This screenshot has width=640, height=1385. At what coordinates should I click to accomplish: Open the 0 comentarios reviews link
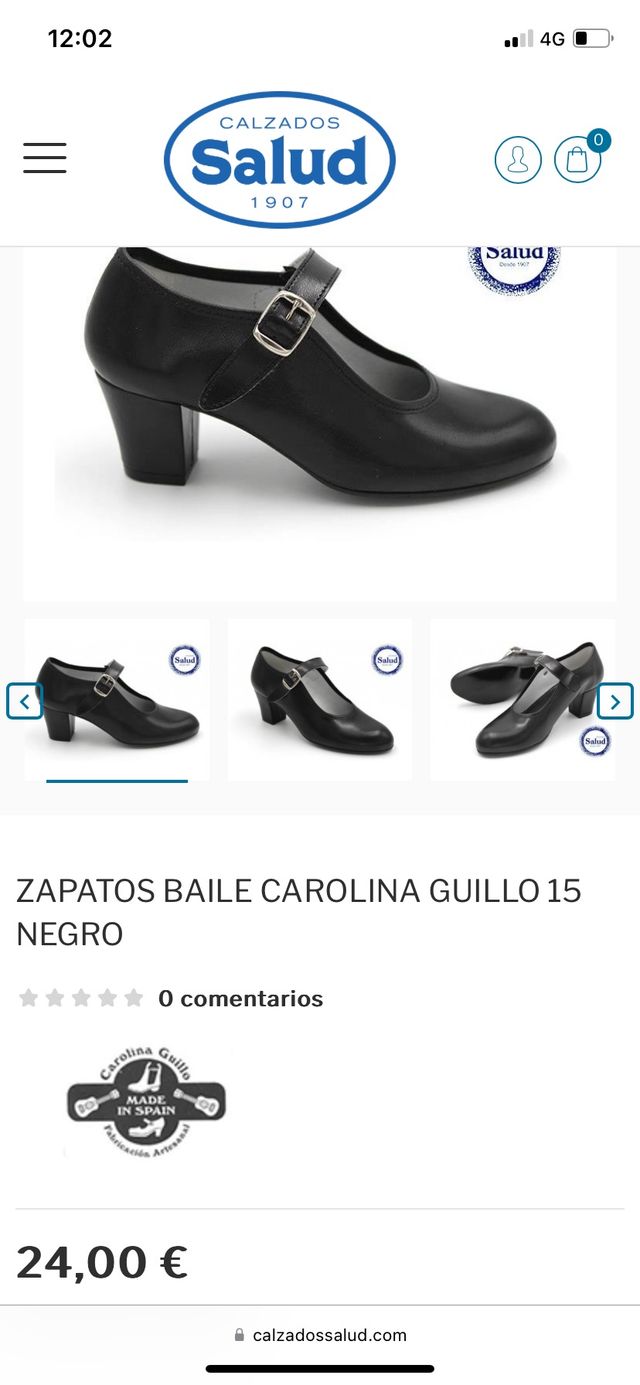[240, 998]
